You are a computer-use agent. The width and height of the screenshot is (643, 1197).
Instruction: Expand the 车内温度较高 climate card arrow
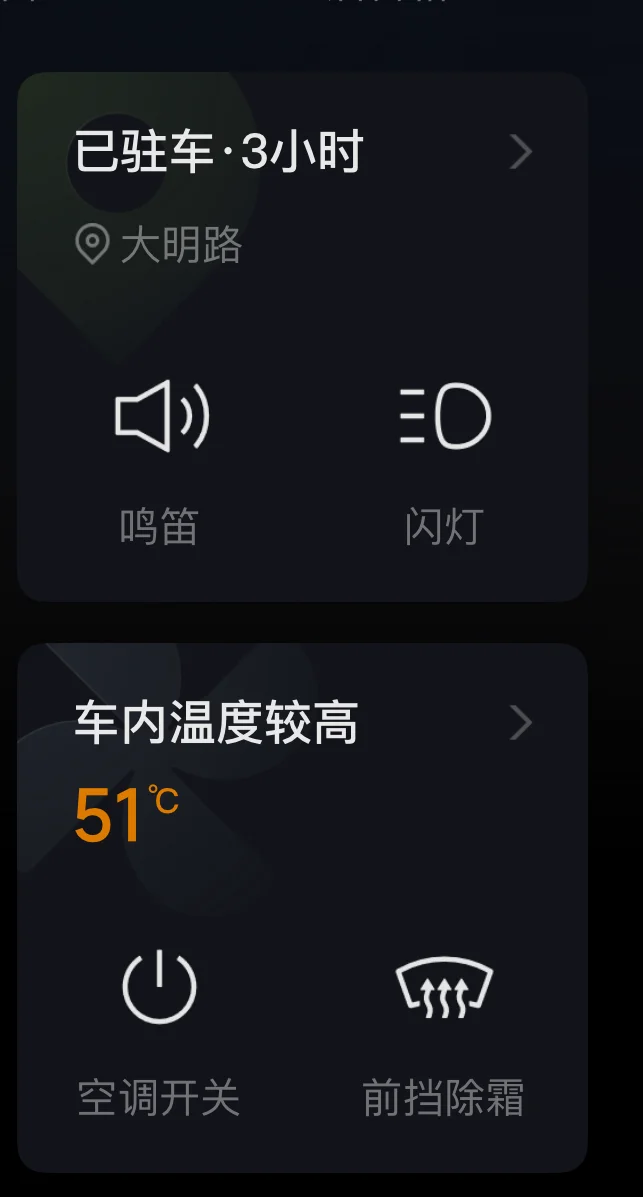pyautogui.click(x=521, y=723)
